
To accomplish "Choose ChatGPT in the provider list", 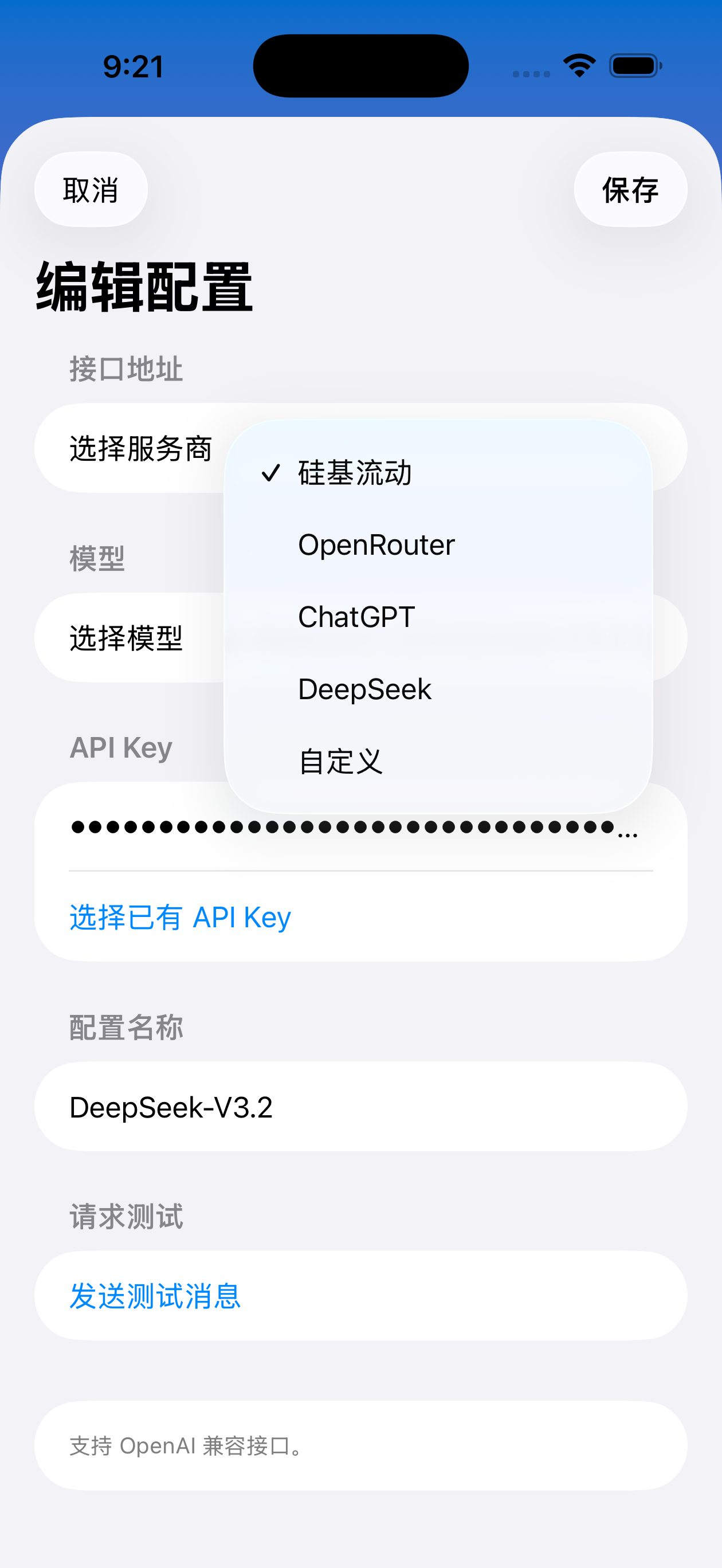I will pyautogui.click(x=356, y=616).
